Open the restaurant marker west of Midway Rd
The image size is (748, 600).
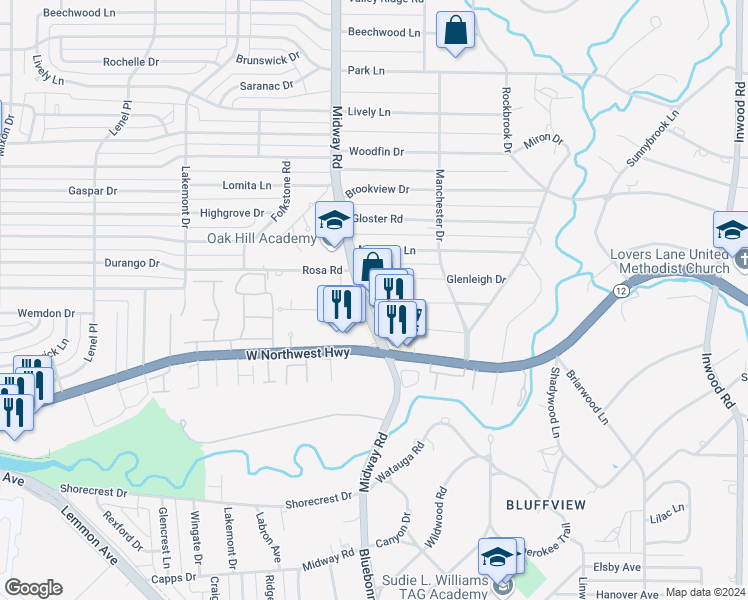click(342, 306)
